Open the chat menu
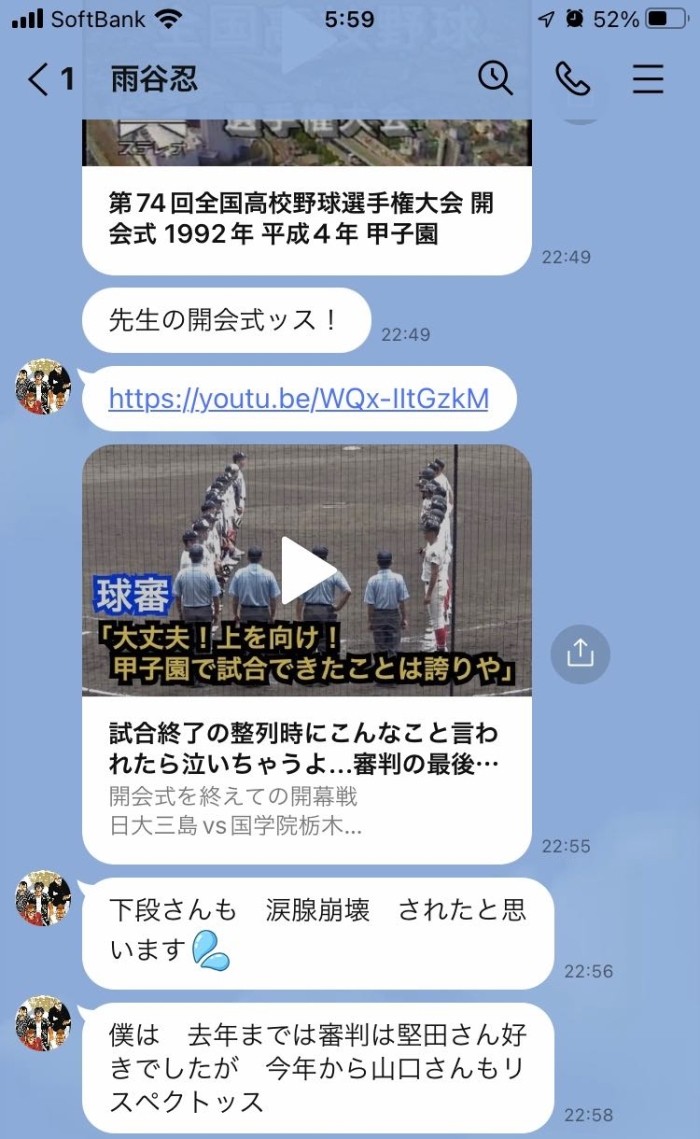 pos(648,79)
